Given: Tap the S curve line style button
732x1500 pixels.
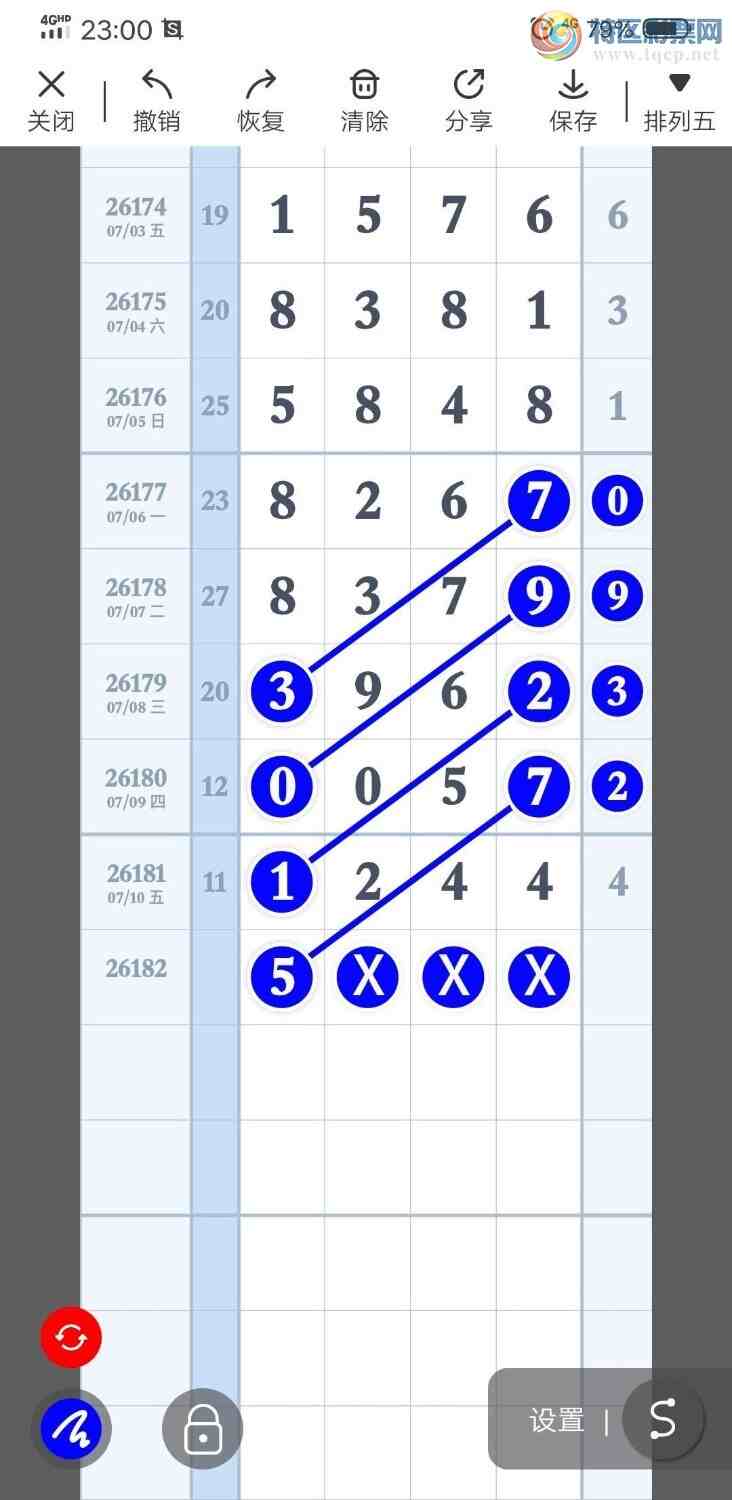Looking at the screenshot, I should pos(663,1418).
